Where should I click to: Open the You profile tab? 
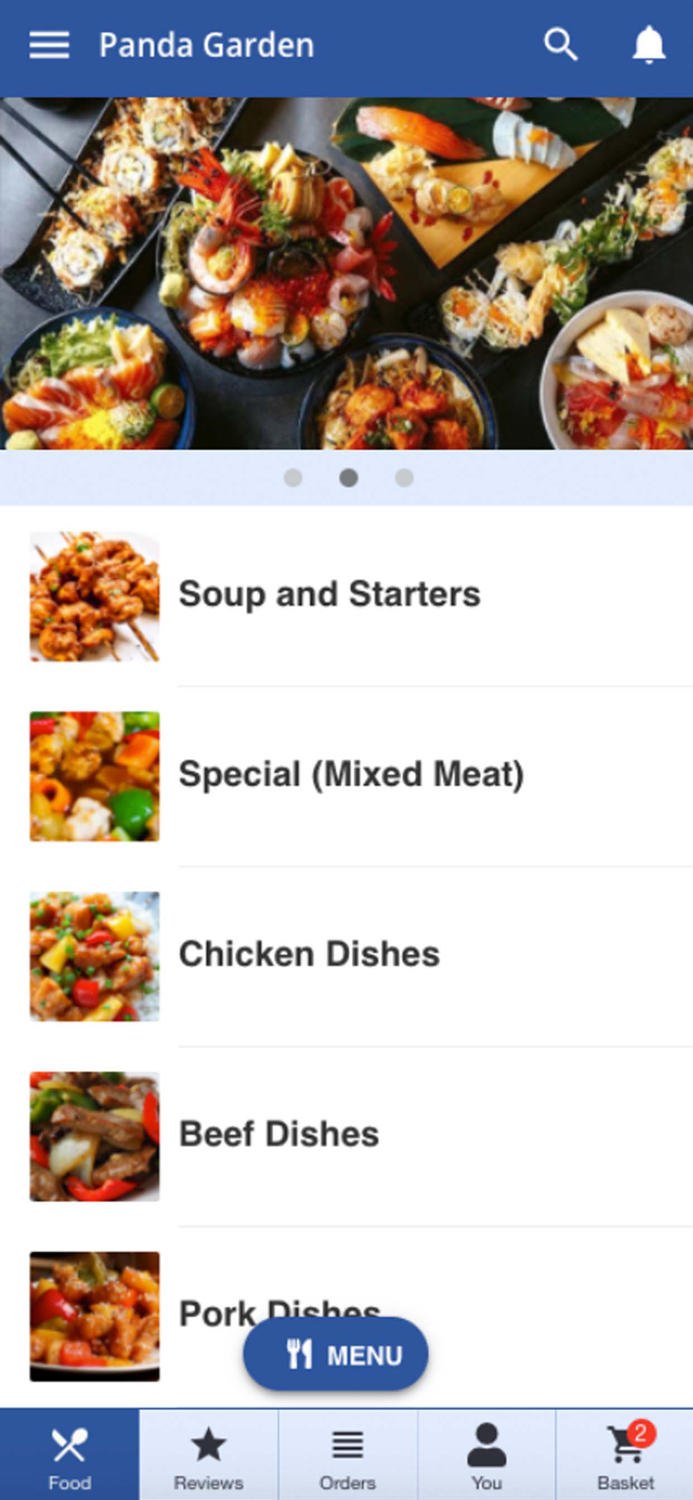pyautogui.click(x=486, y=1455)
